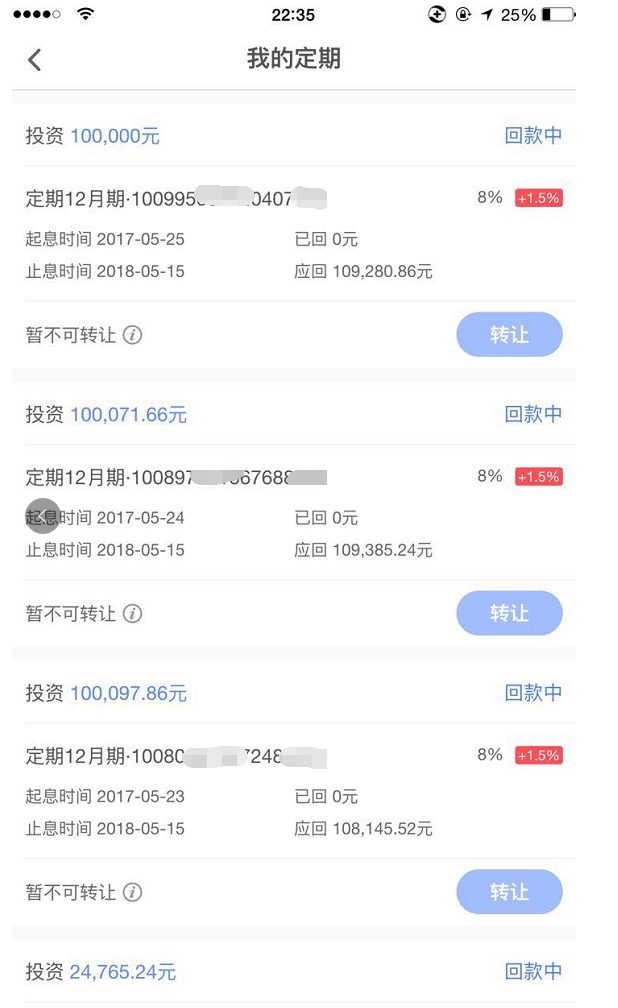The image size is (618, 1008).
Task: Tap 转让 for the 100,097.86元 investment
Action: click(x=509, y=892)
